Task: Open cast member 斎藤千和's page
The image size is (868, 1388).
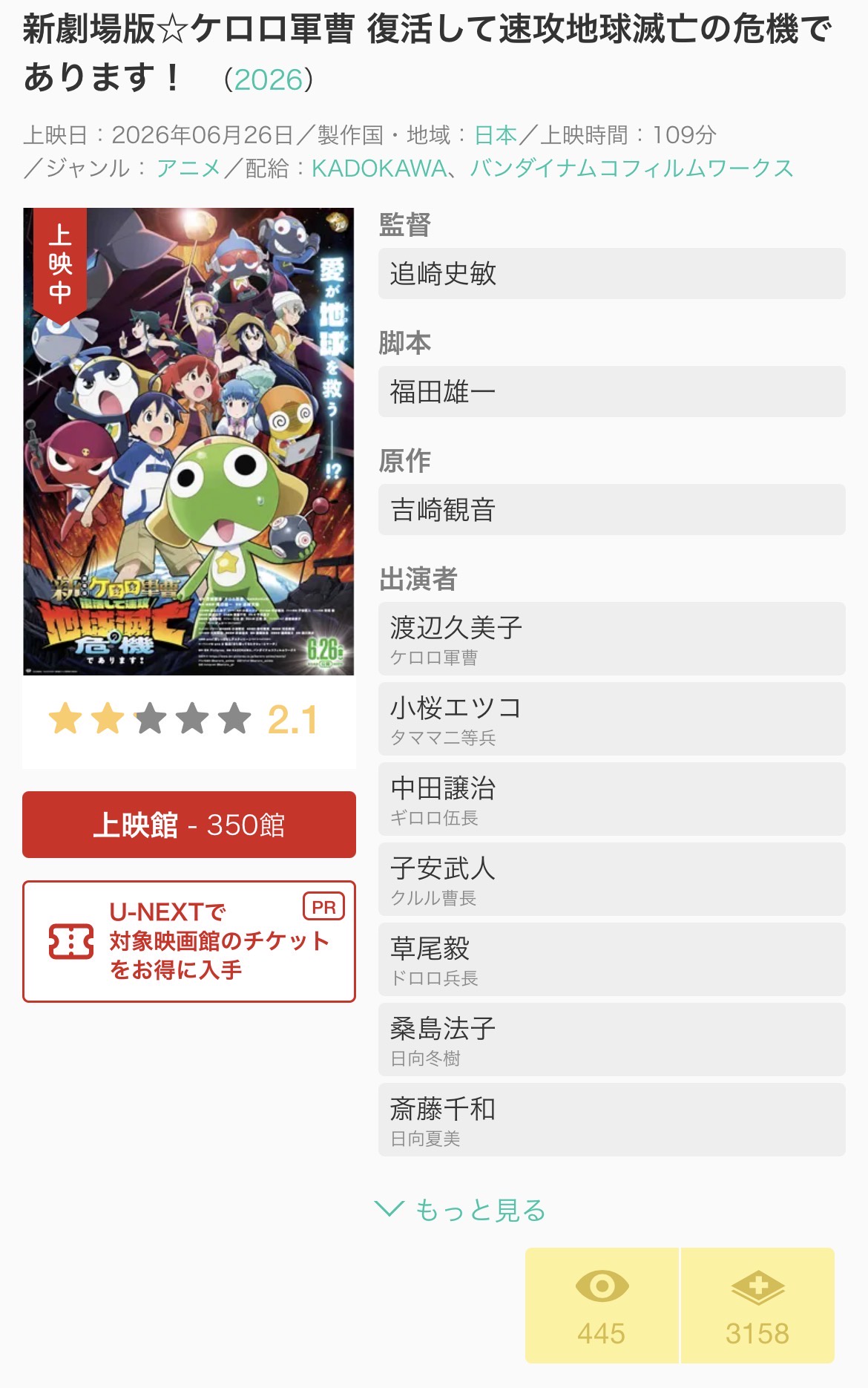Action: 612,1120
